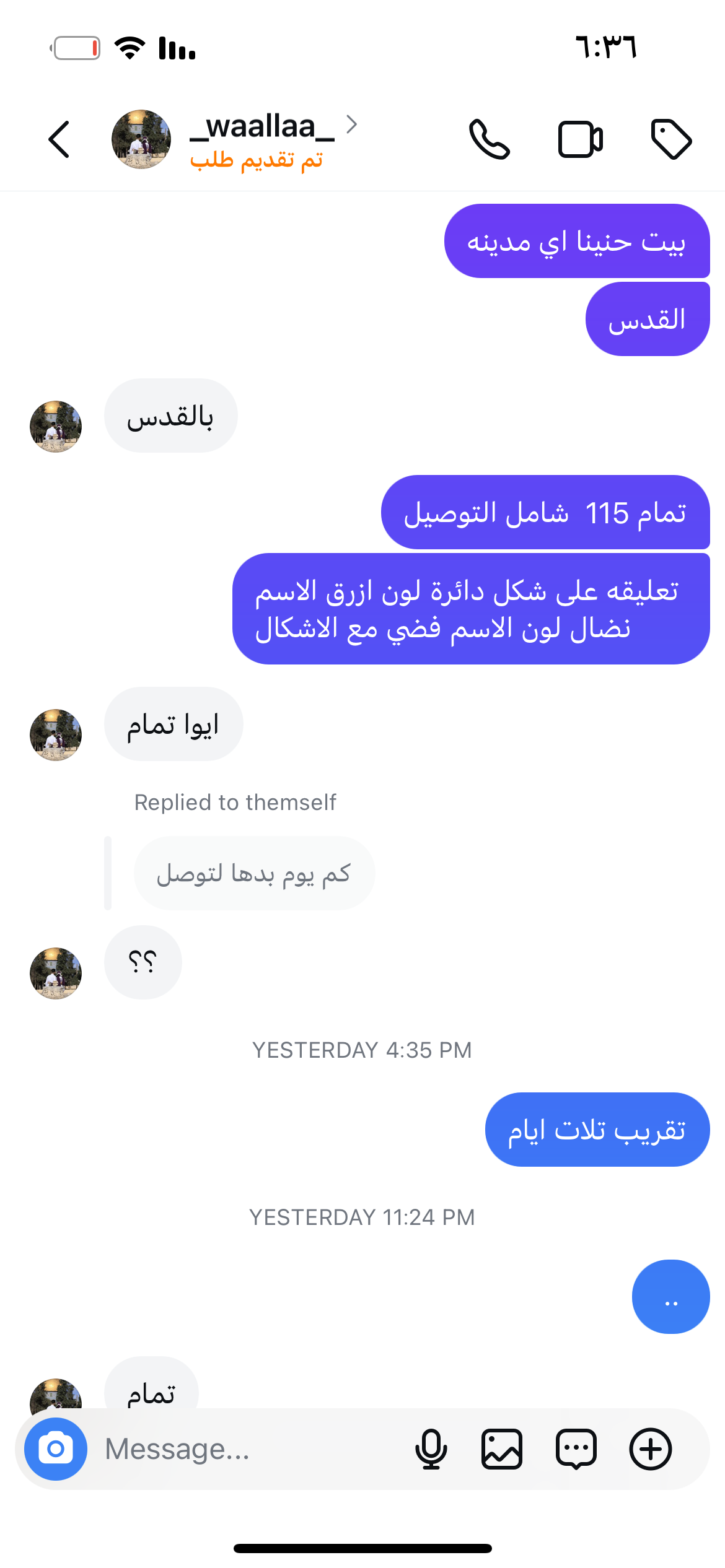Open the label tag options
The width and height of the screenshot is (725, 1568).
671,139
